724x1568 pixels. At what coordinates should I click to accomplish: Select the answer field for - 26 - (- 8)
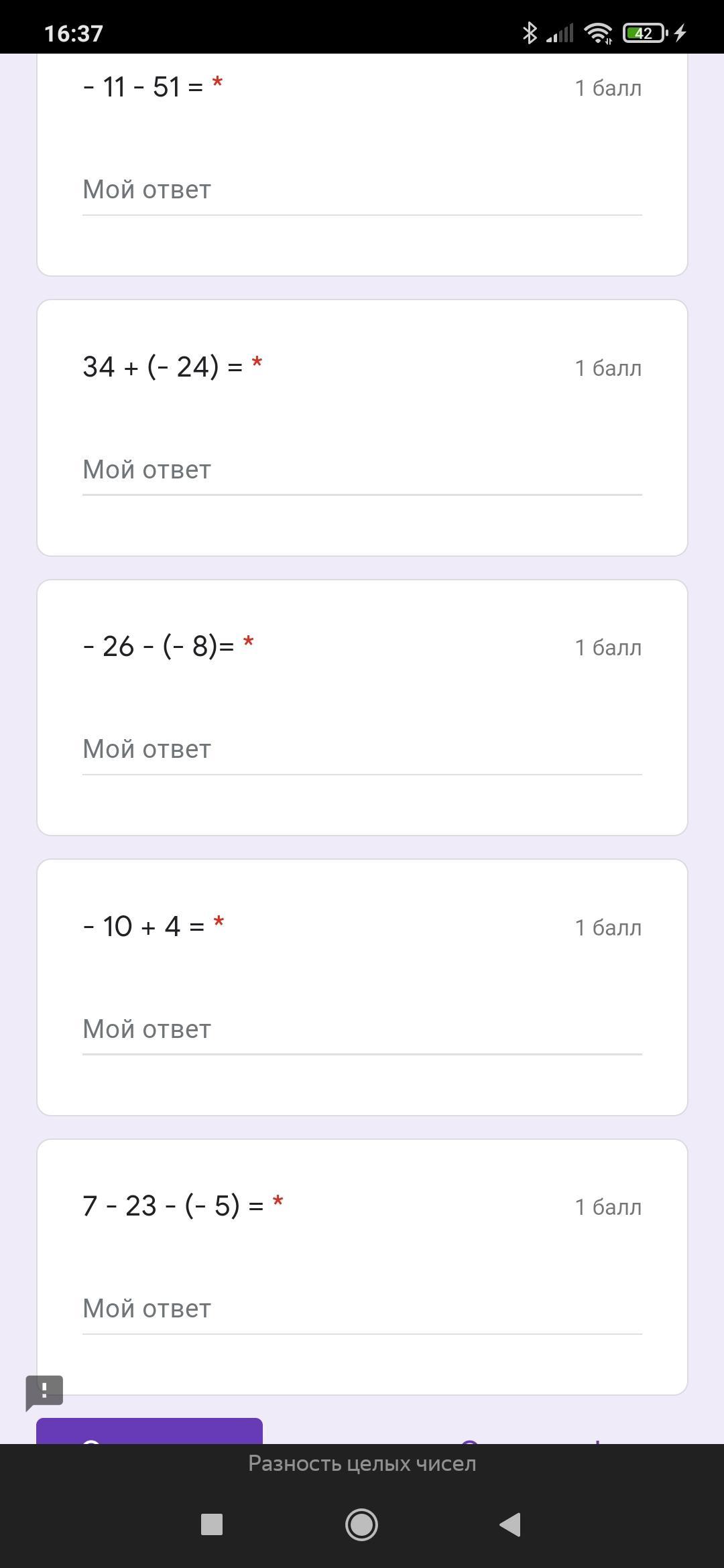(362, 750)
